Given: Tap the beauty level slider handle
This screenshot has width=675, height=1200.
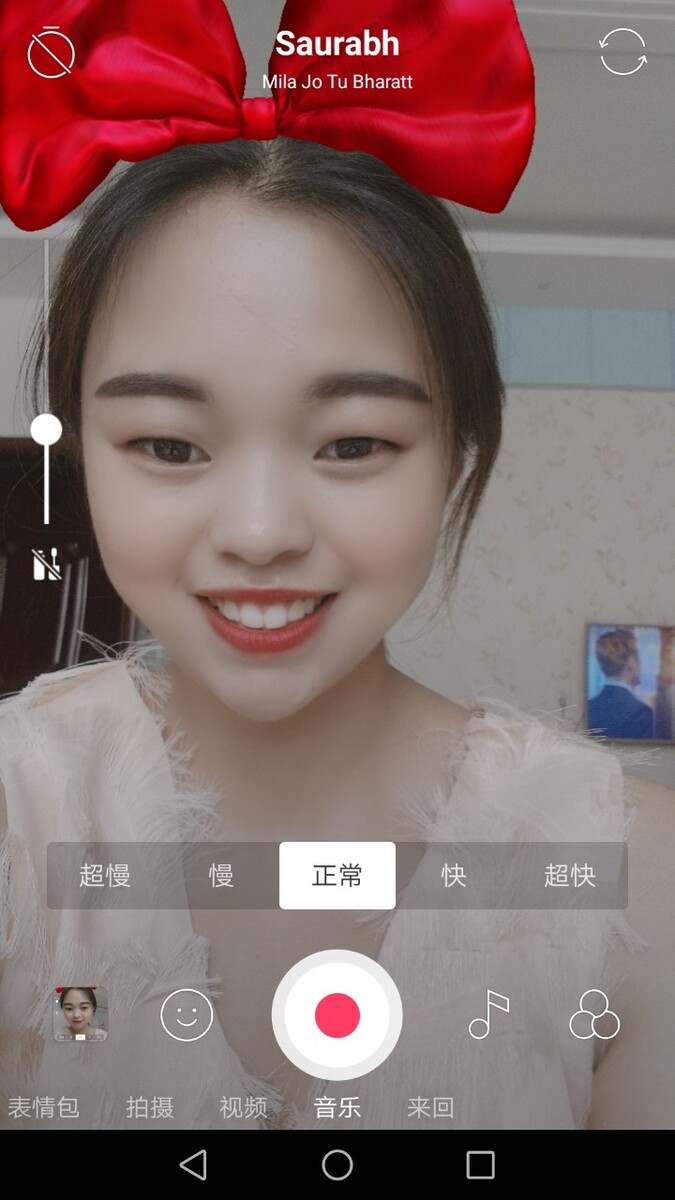Looking at the screenshot, I should point(46,430).
